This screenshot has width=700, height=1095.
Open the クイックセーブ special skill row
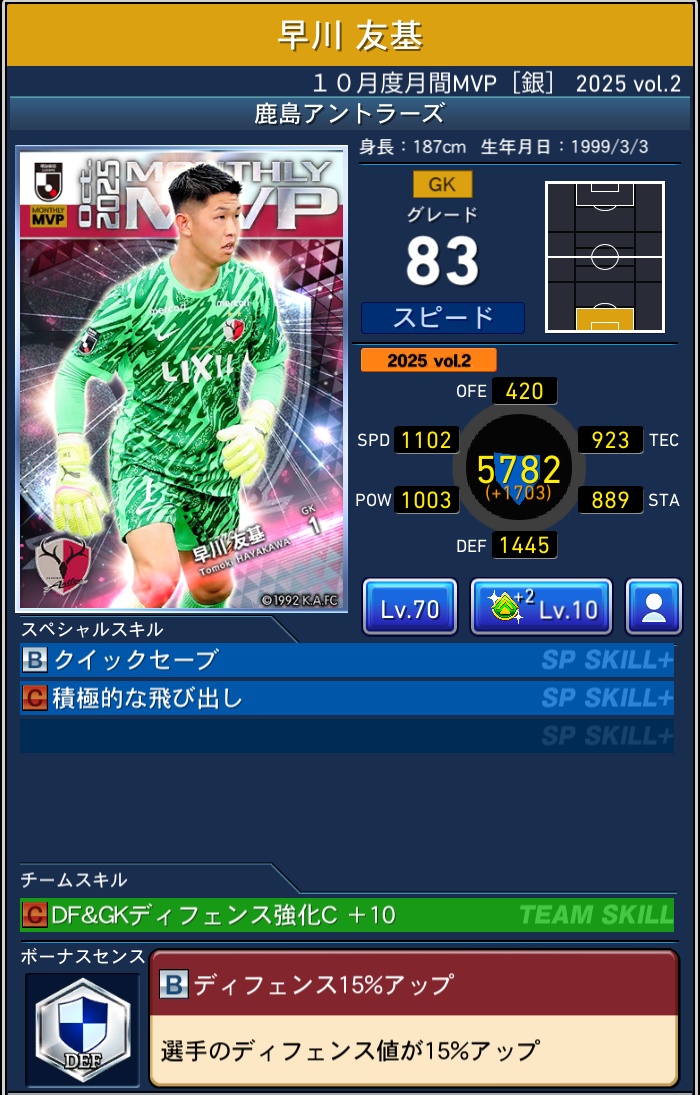(x=346, y=661)
